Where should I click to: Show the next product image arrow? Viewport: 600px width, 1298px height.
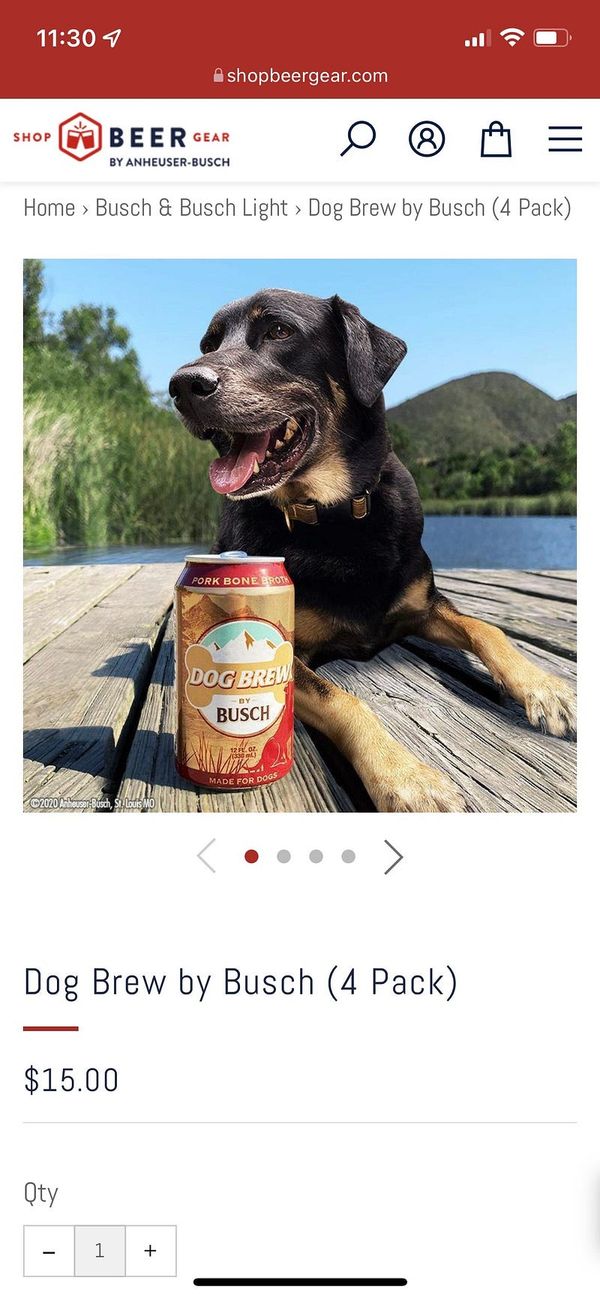(393, 857)
